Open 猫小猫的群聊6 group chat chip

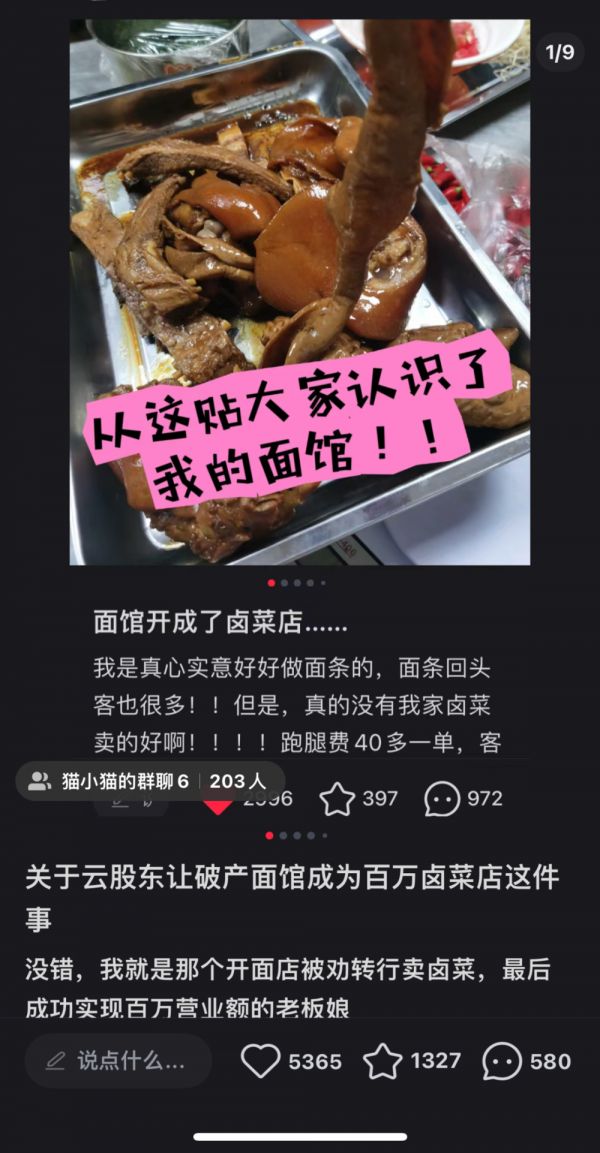150,781
